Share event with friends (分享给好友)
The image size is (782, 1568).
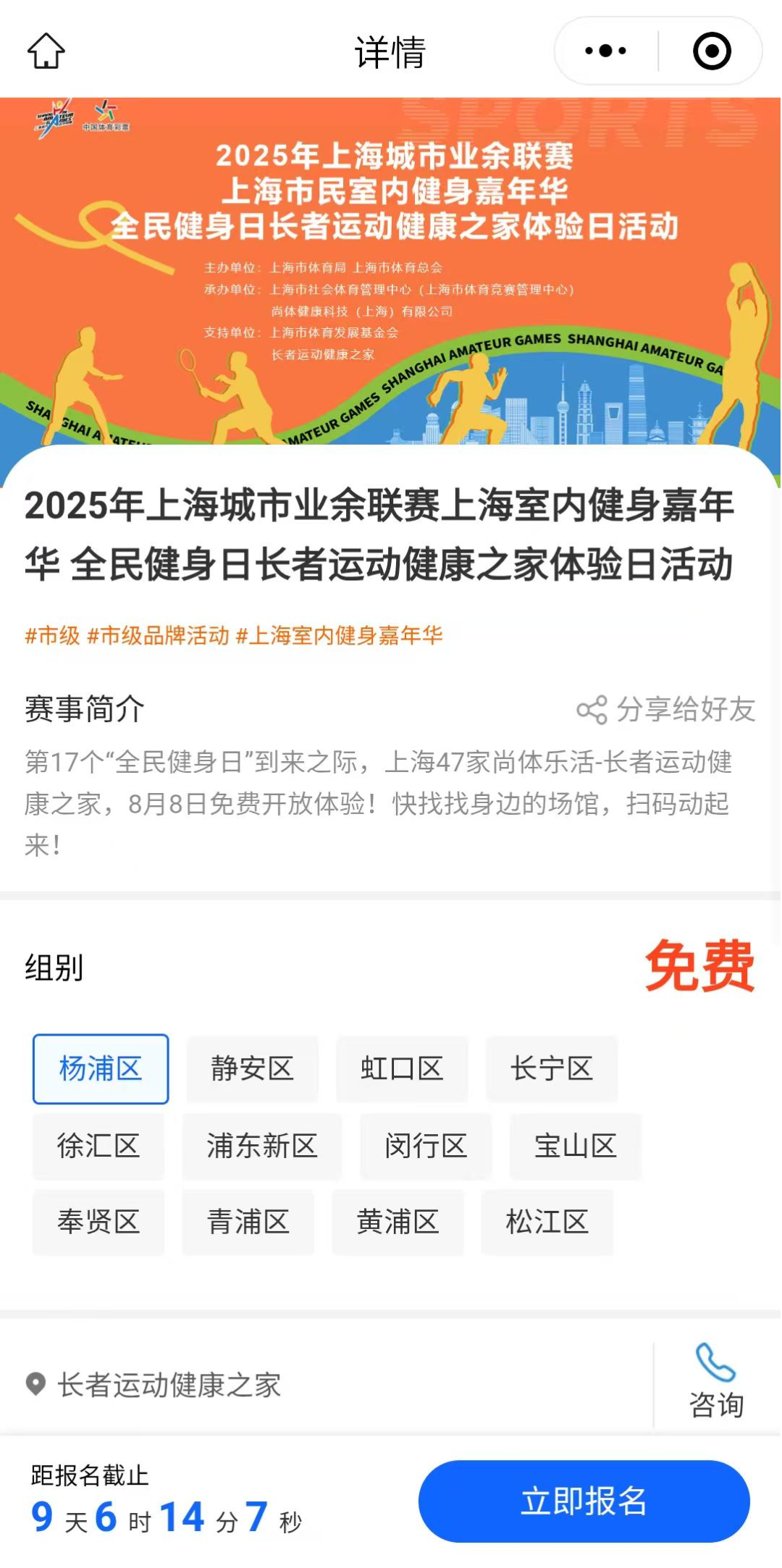[666, 710]
